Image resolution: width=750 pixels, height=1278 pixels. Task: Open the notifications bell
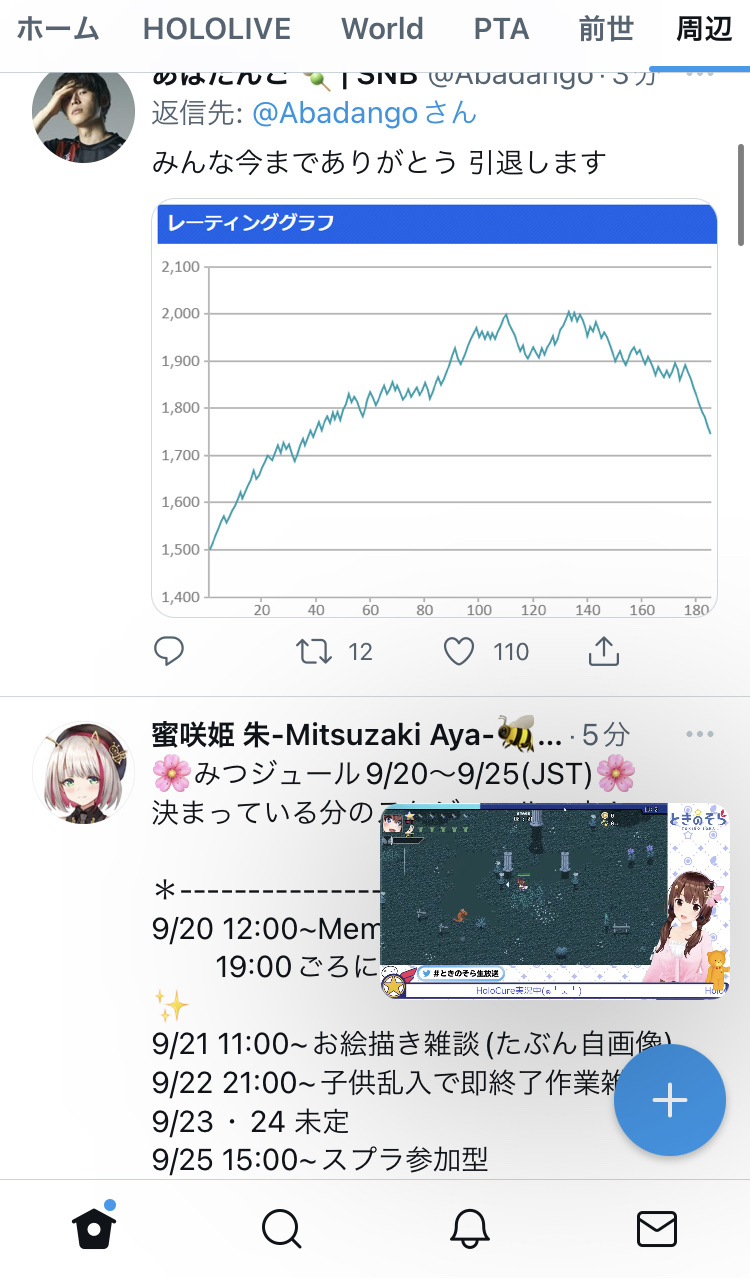pyautogui.click(x=469, y=1228)
